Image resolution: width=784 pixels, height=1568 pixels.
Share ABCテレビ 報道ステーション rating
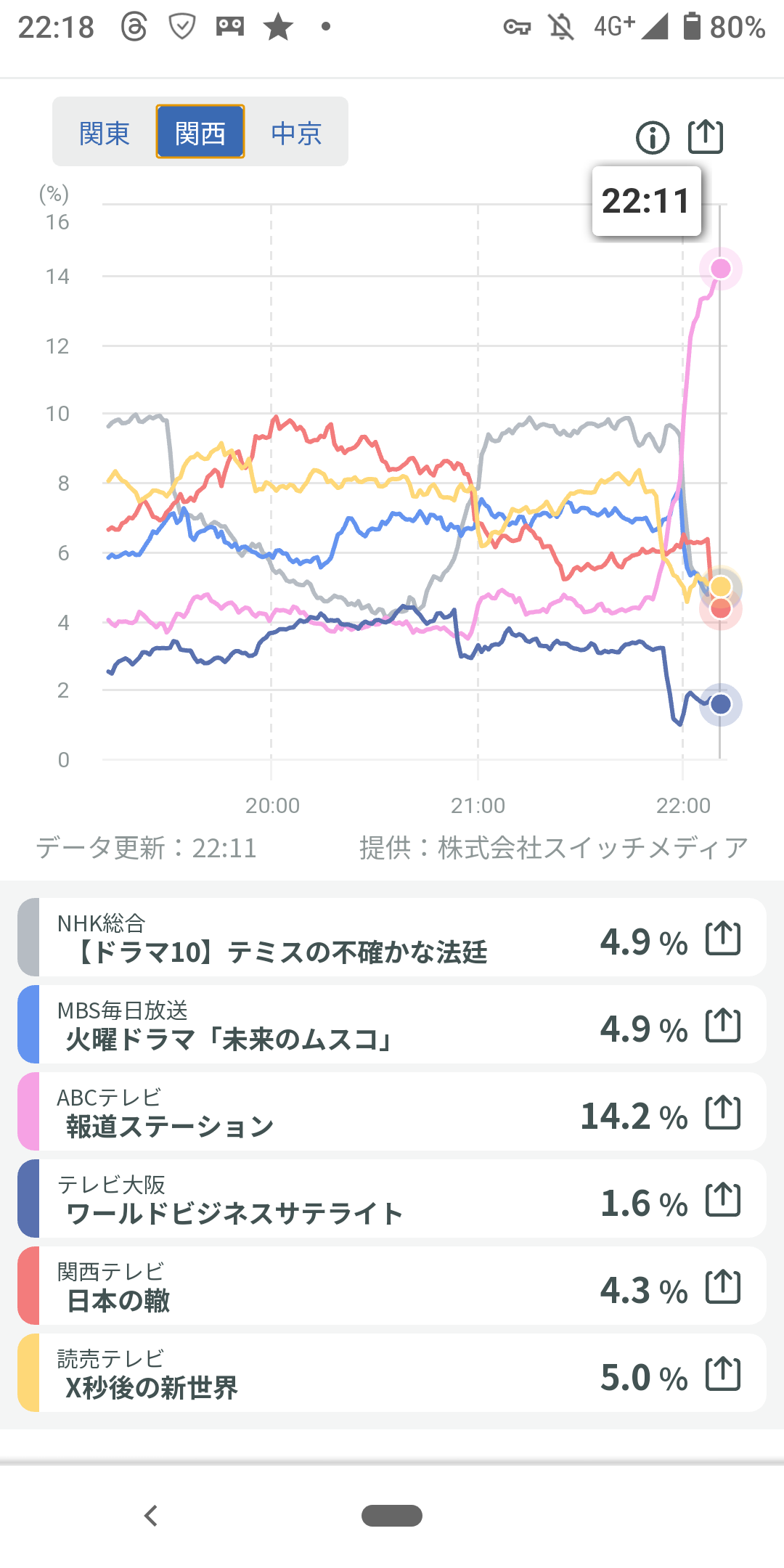pyautogui.click(x=723, y=1113)
